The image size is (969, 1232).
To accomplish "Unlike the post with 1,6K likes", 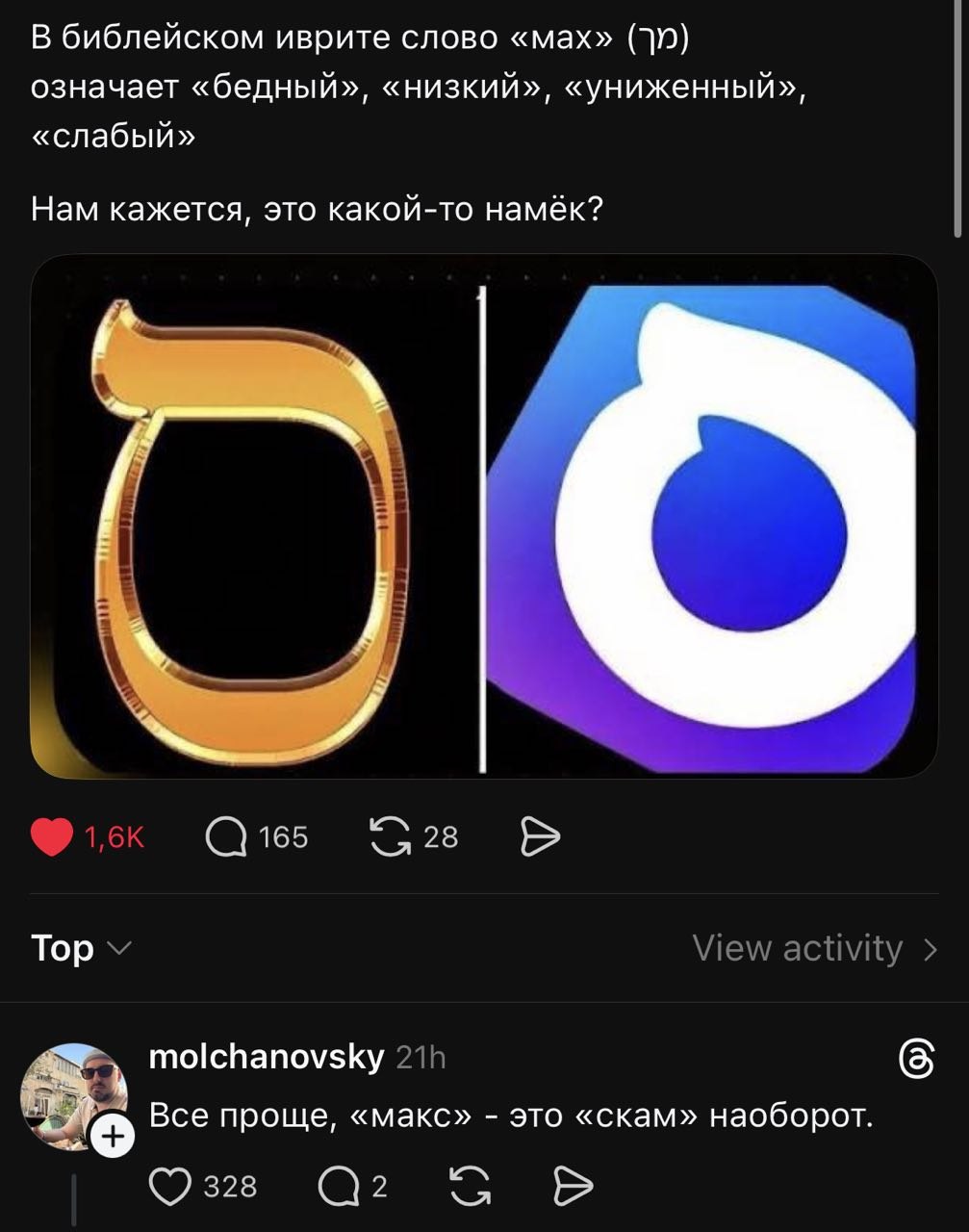I will (x=52, y=836).
